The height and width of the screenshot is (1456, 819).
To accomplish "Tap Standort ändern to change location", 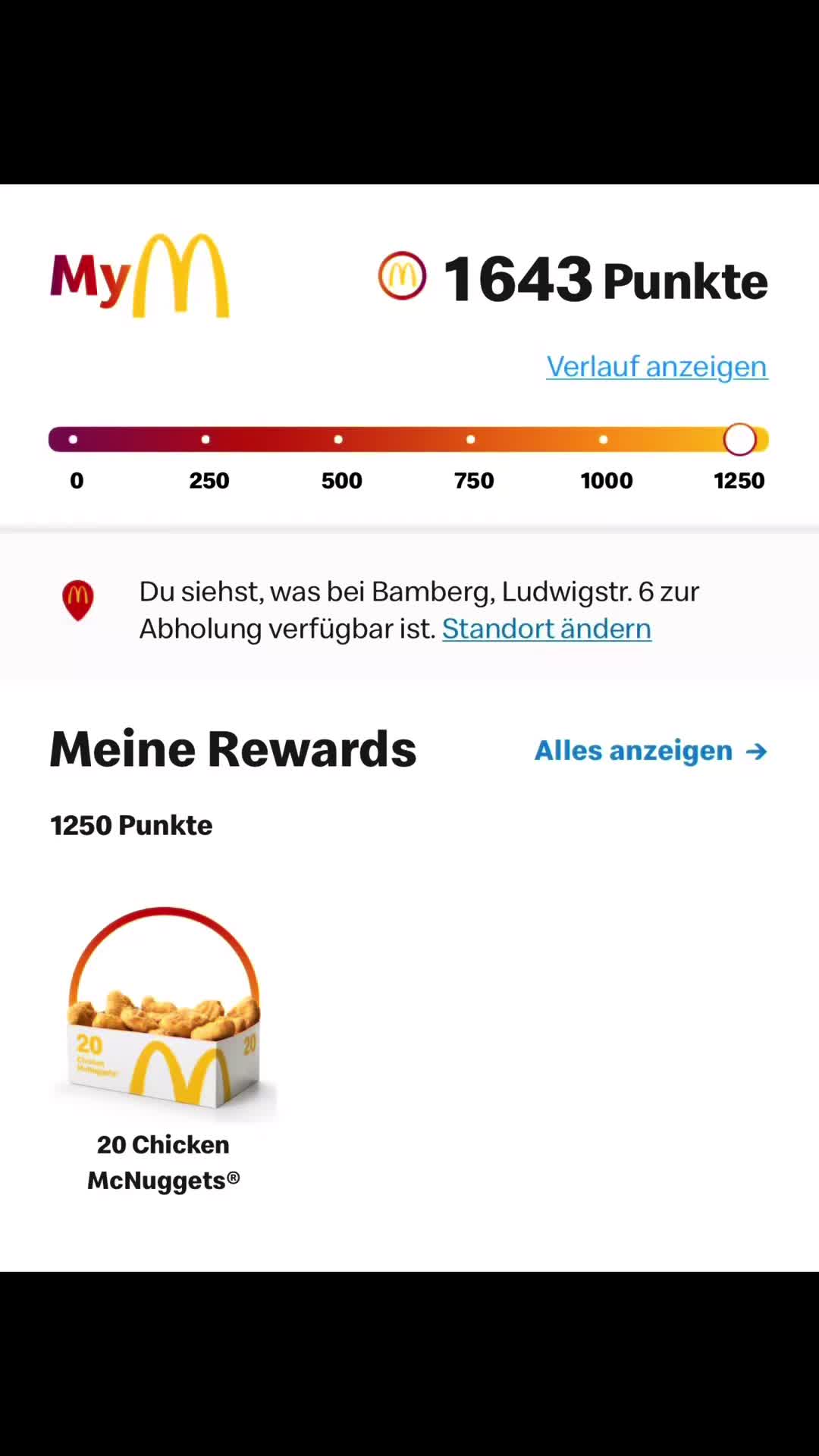I will pos(547,629).
